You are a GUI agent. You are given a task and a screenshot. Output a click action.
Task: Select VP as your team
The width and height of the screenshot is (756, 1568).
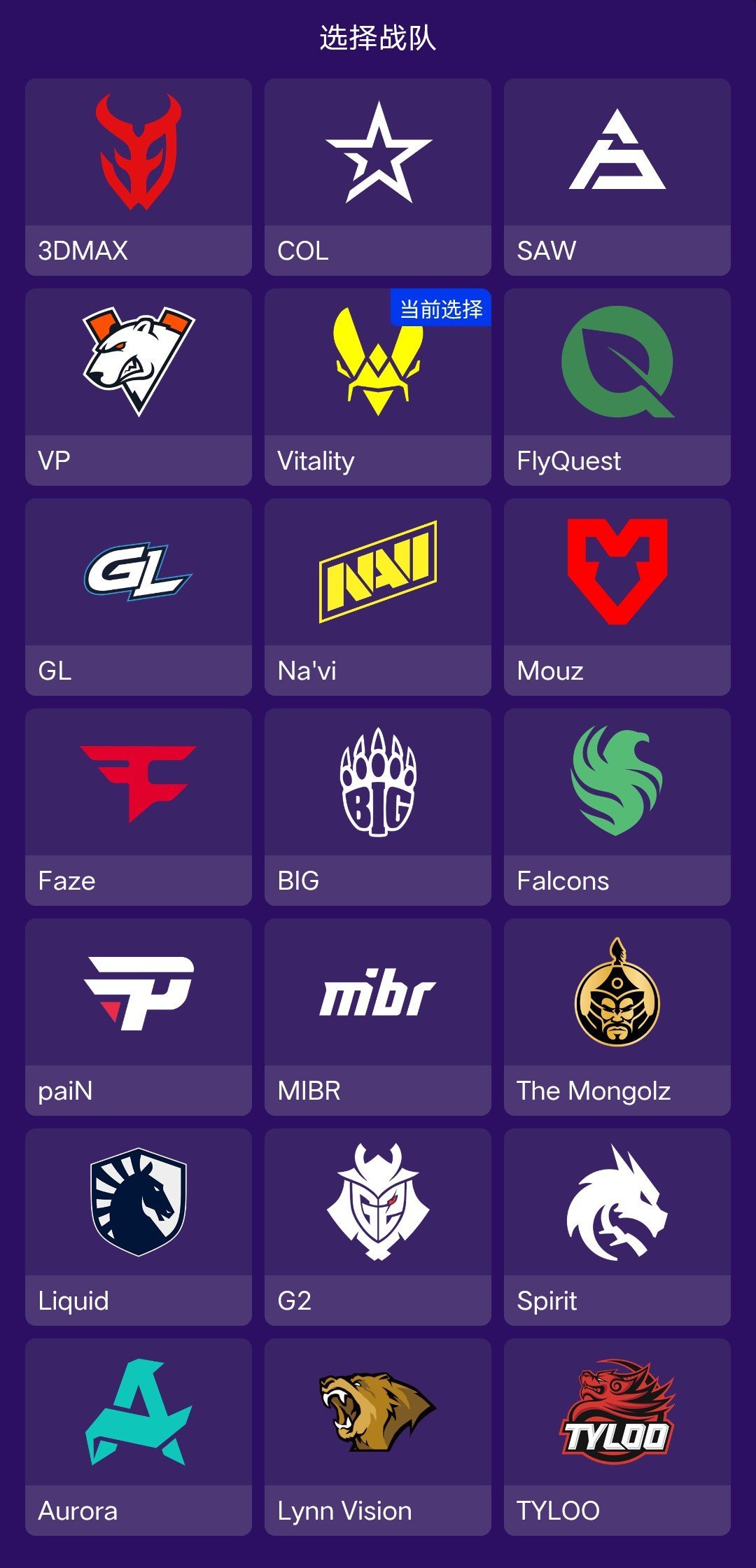(x=139, y=386)
